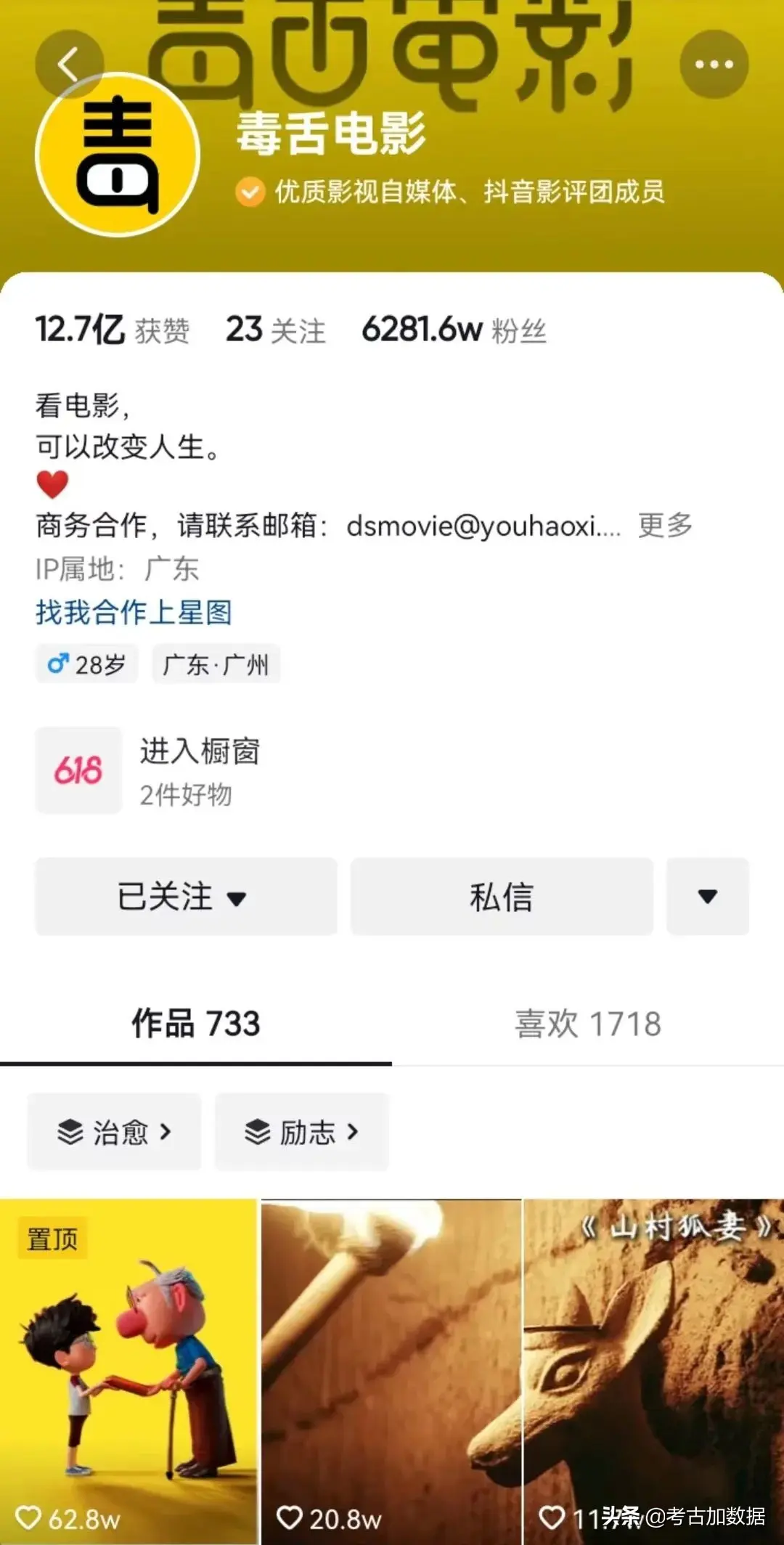This screenshot has width=784, height=1545.
Task: Play the video with 20.8w likes
Action: (391, 1371)
